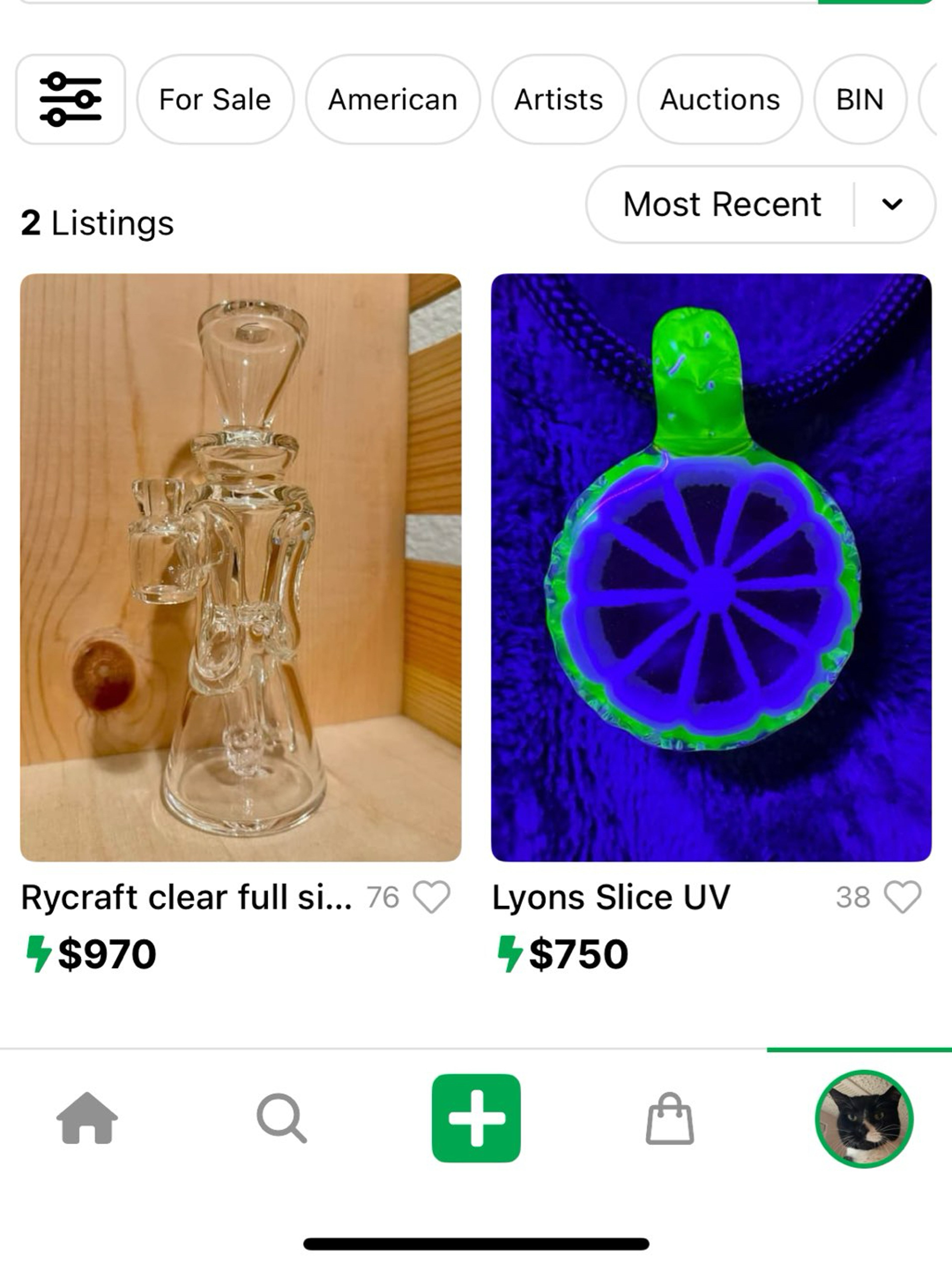Like the Rycraft clear listing
The image size is (952, 1270).
point(432,897)
